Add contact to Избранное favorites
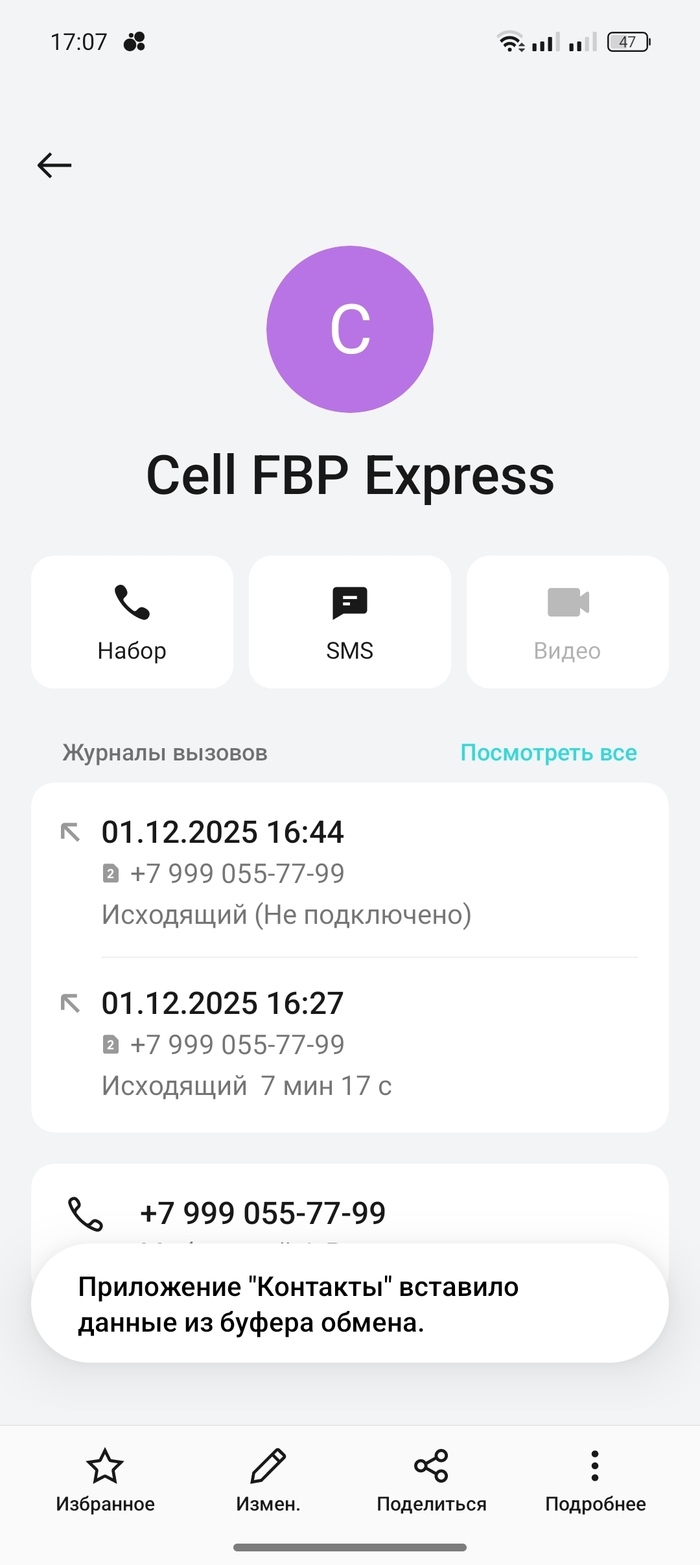Image resolution: width=700 pixels, height=1565 pixels. [x=105, y=1480]
